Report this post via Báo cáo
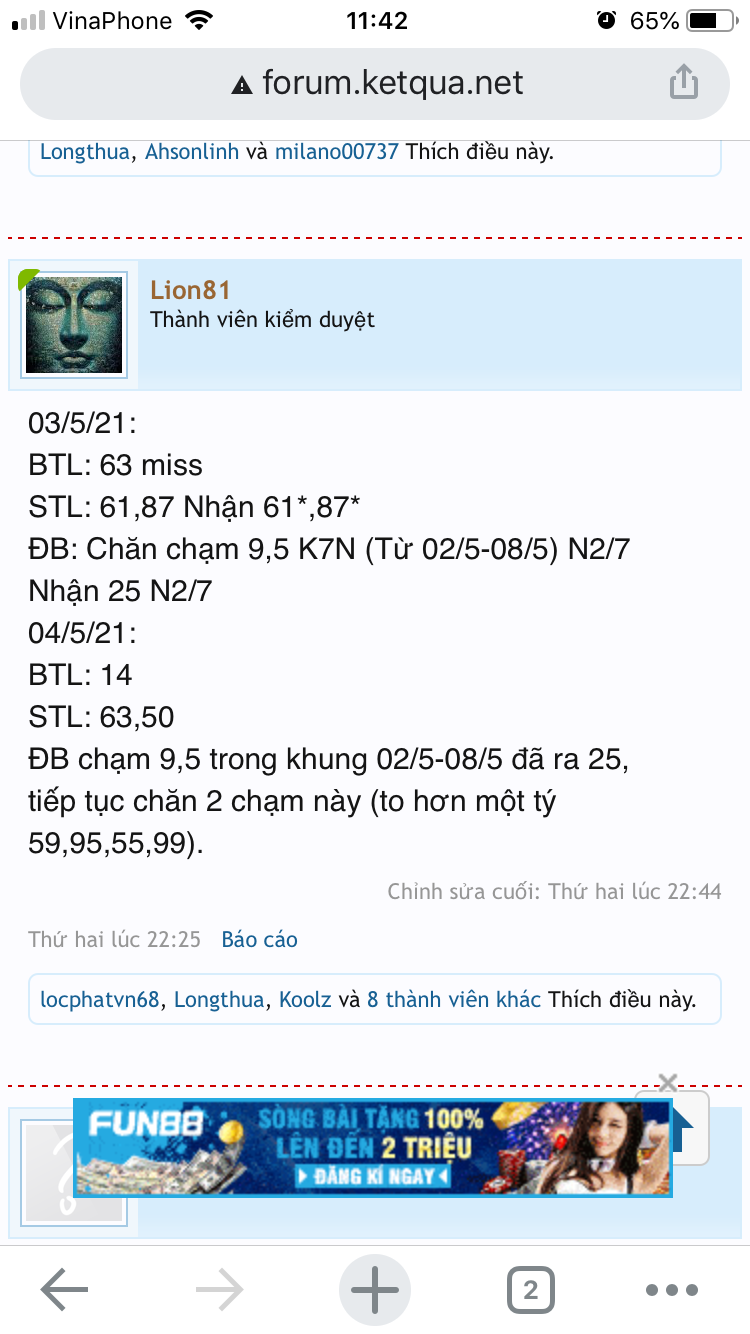This screenshot has height=1334, width=750. pyautogui.click(x=259, y=939)
